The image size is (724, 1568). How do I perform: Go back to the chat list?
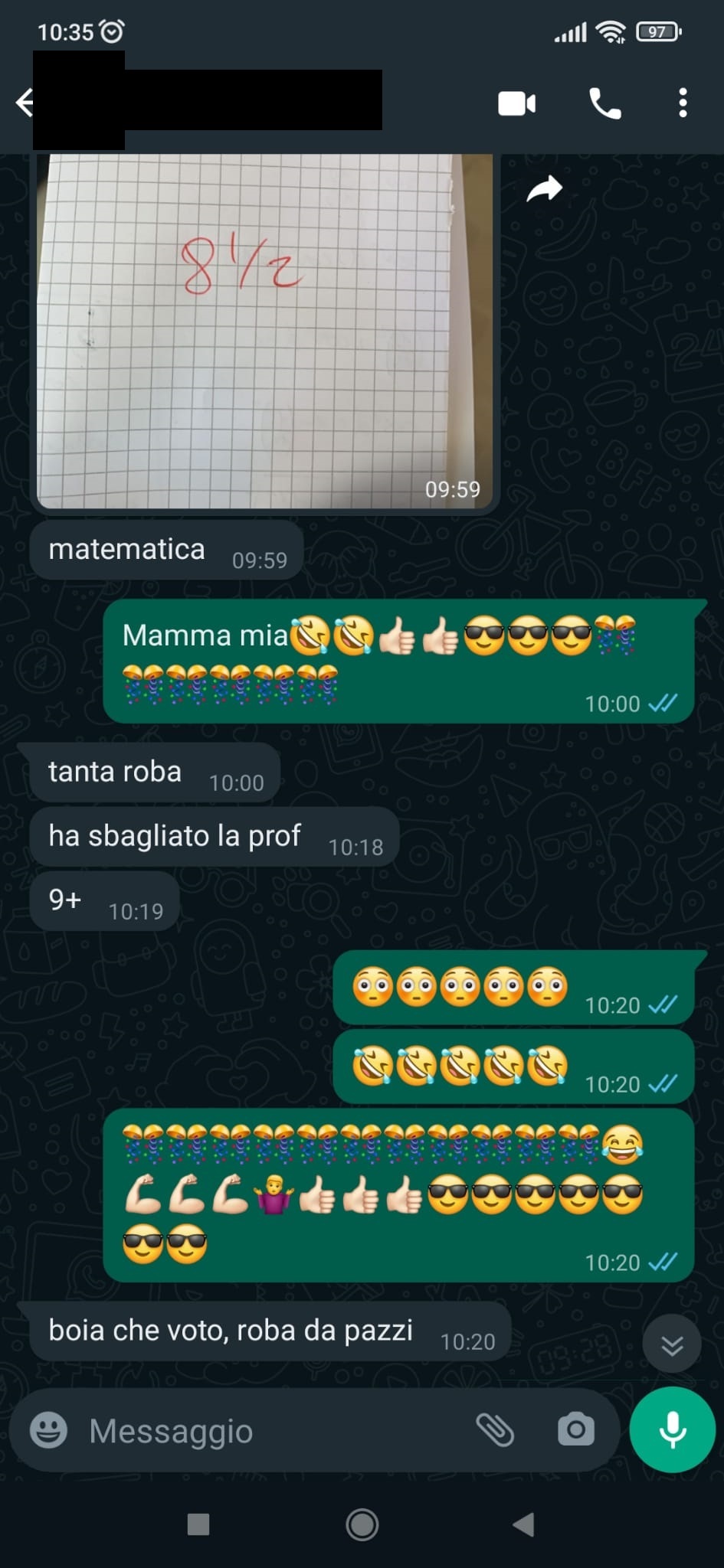click(23, 103)
